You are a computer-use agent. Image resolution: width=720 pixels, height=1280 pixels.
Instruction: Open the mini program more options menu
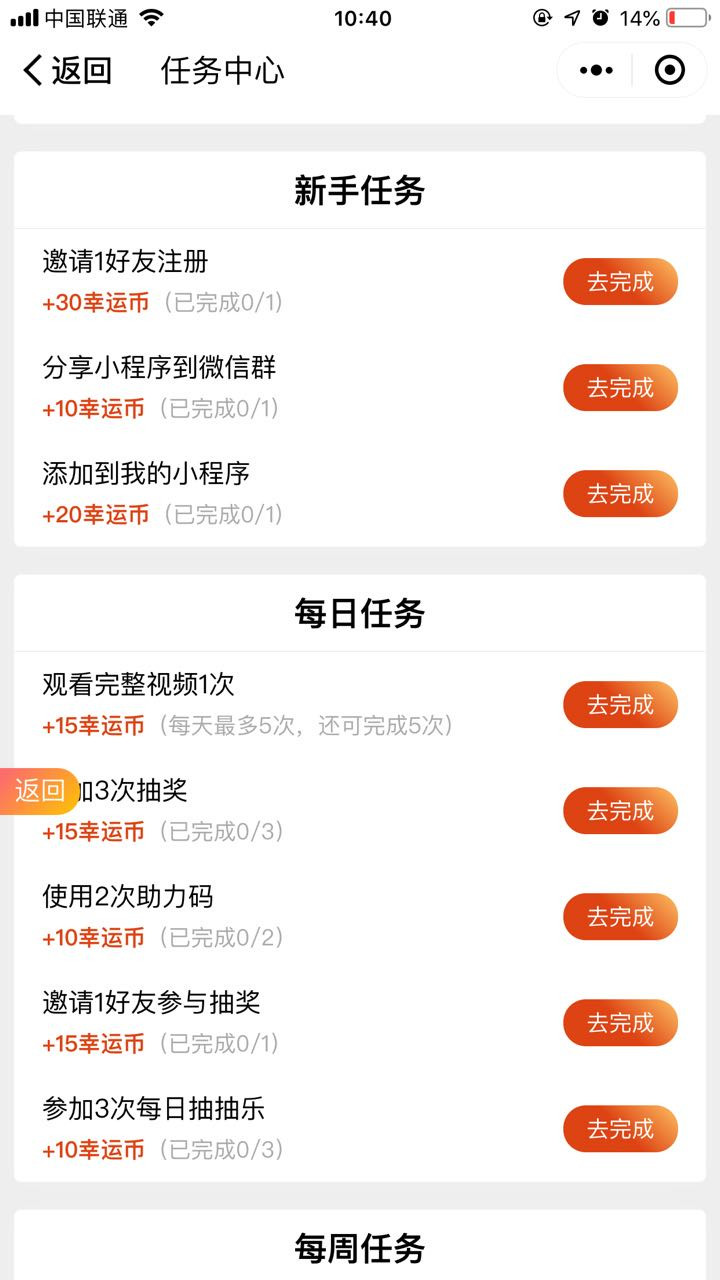tap(596, 71)
